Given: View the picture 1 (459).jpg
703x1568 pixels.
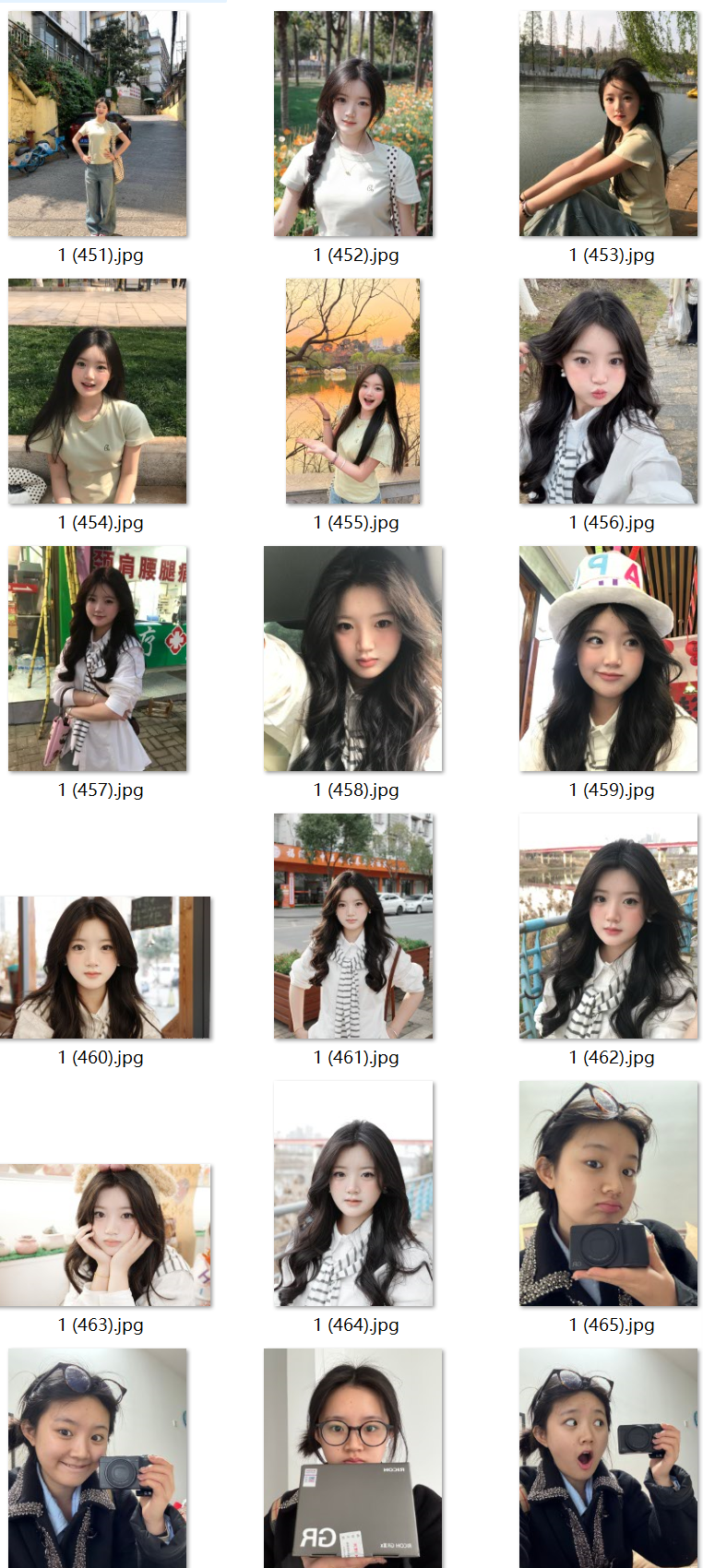Looking at the screenshot, I should [x=608, y=659].
